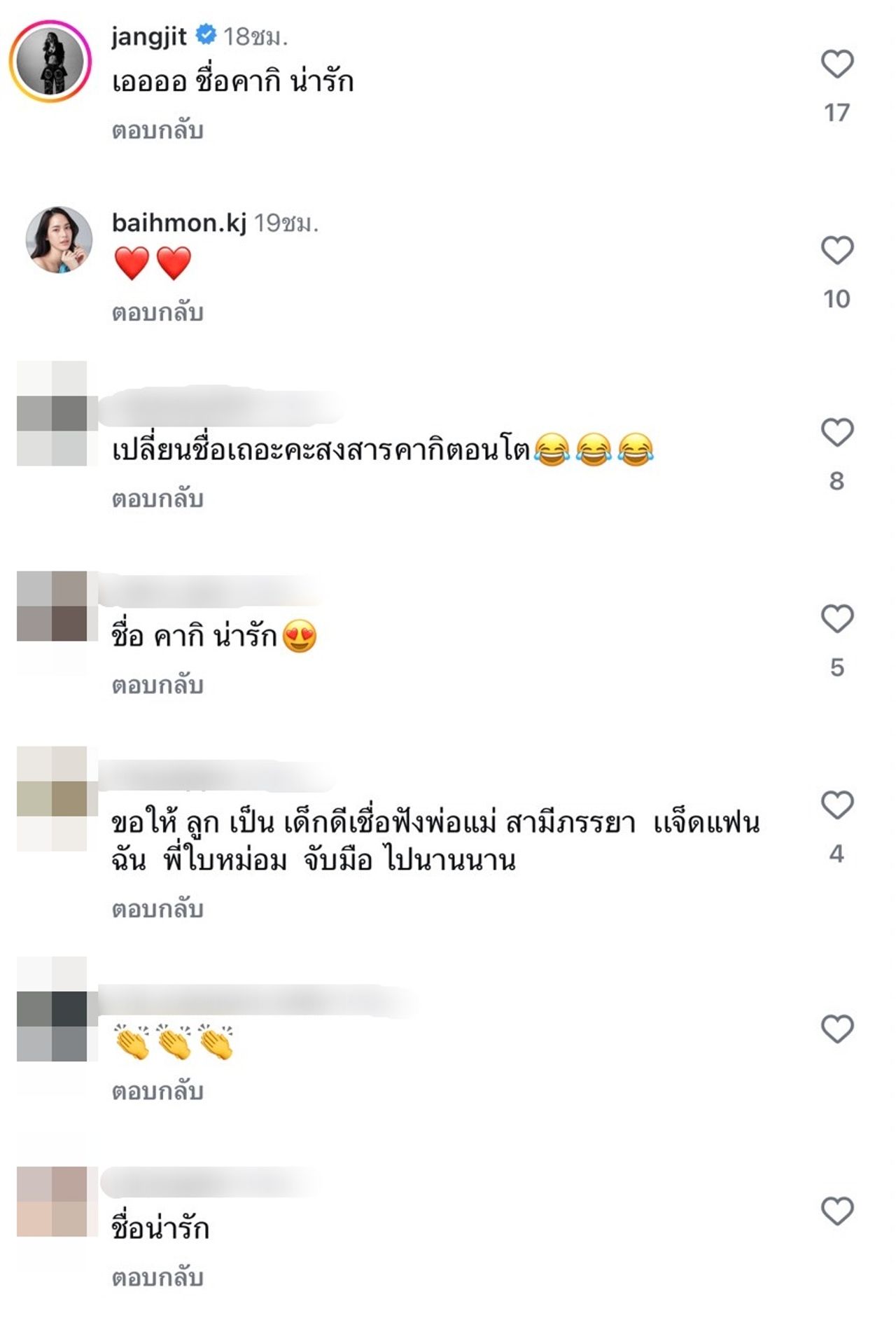The width and height of the screenshot is (896, 1320).
Task: Like the comment with three laughing emojis
Action: pos(836,433)
